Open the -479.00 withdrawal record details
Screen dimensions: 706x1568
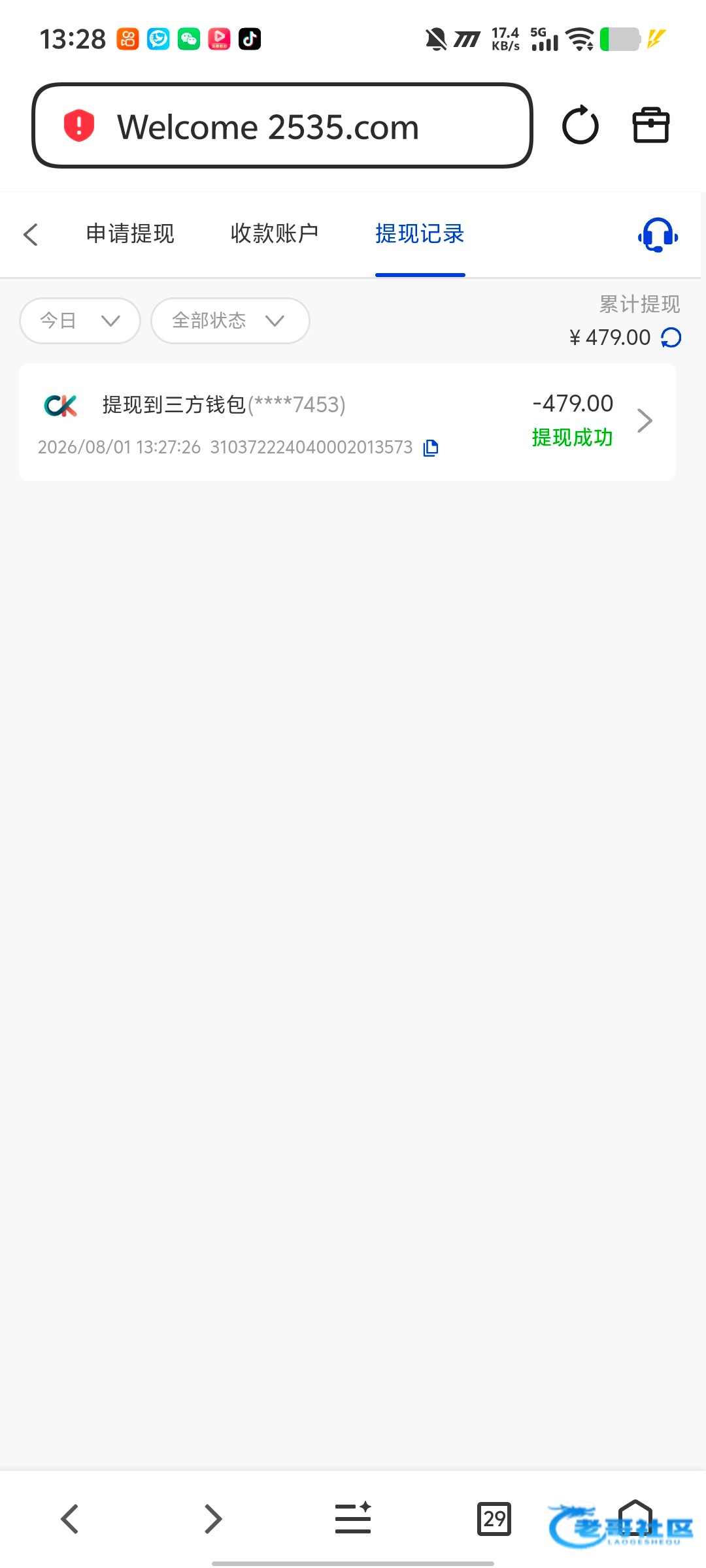click(347, 422)
